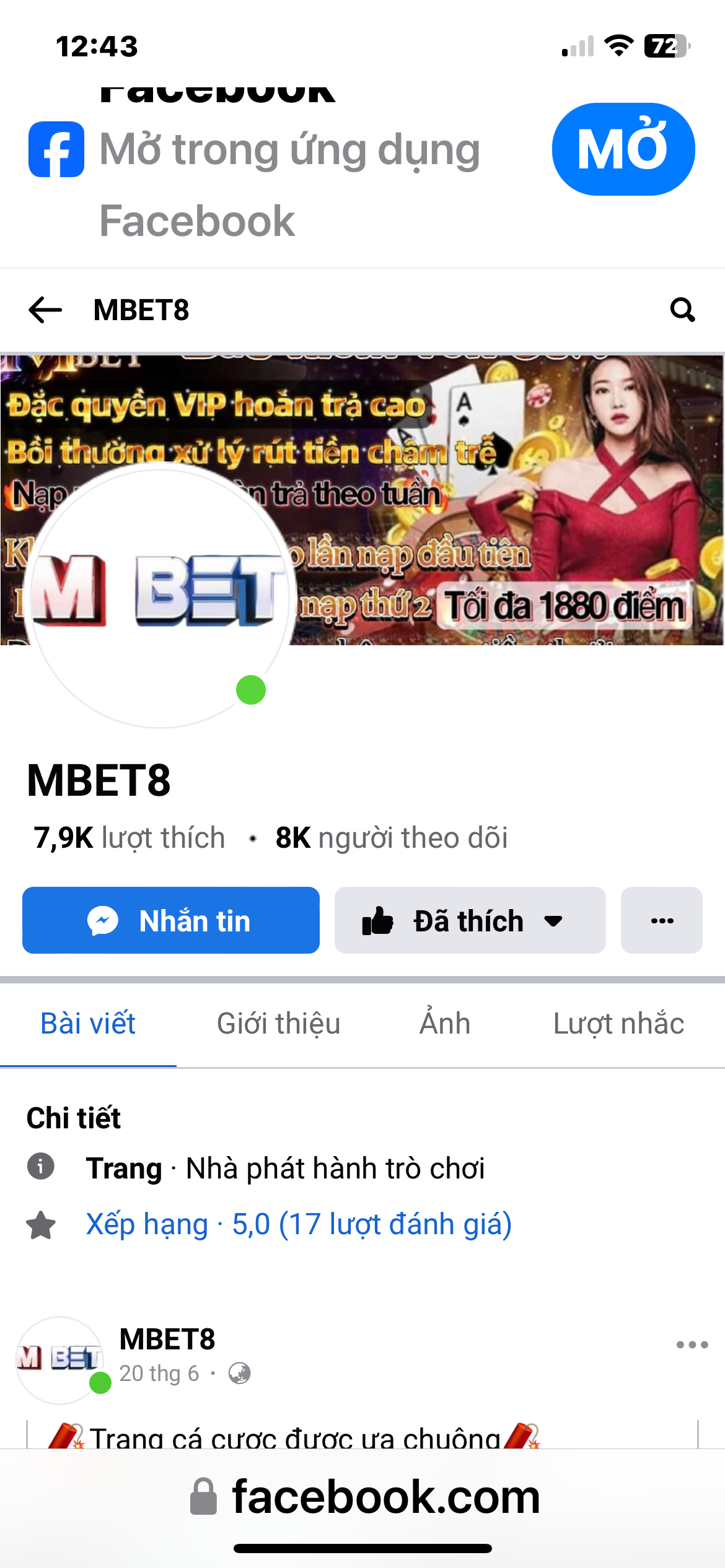Open the more options button beside Đã thích
Viewport: 725px width, 1568px height.
pyautogui.click(x=662, y=920)
